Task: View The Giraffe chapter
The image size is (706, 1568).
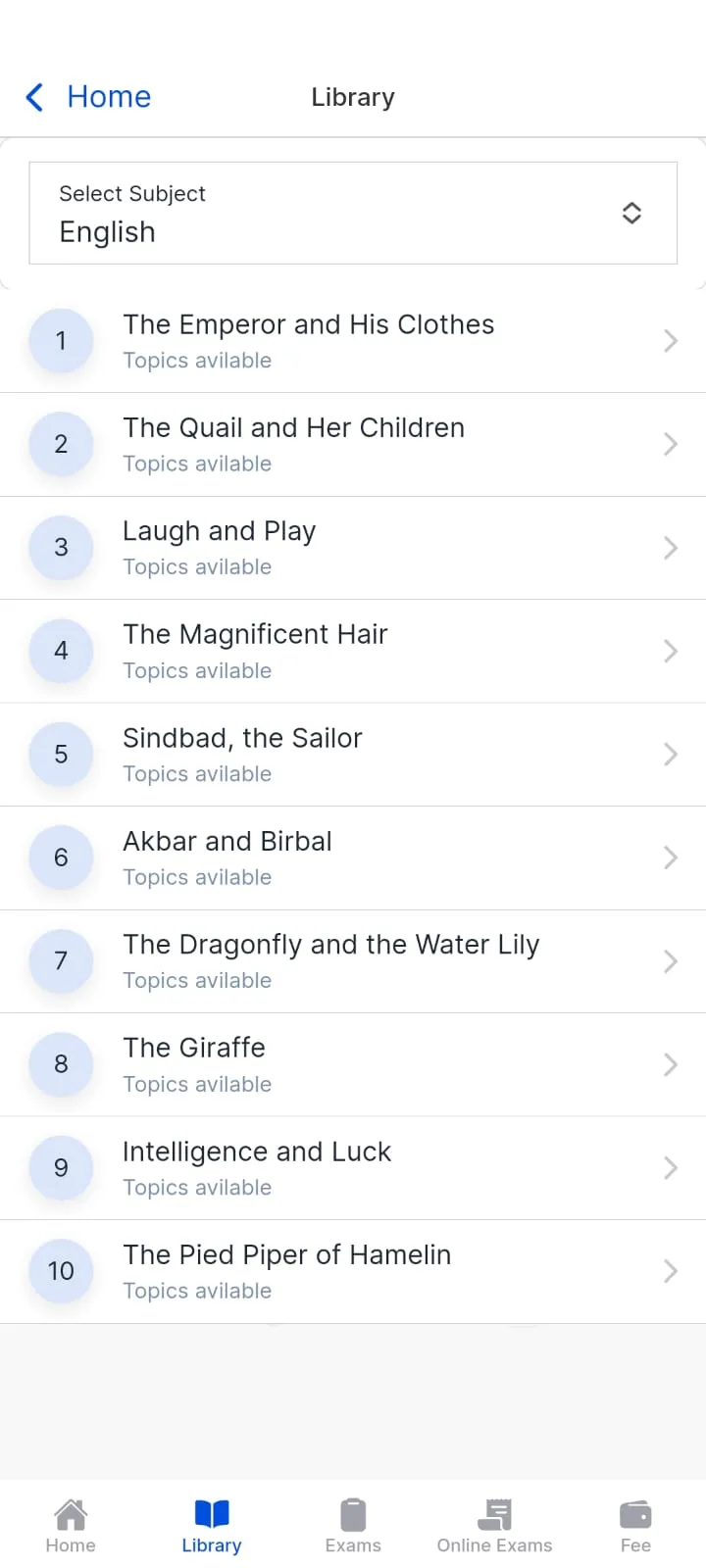Action: pos(353,1064)
